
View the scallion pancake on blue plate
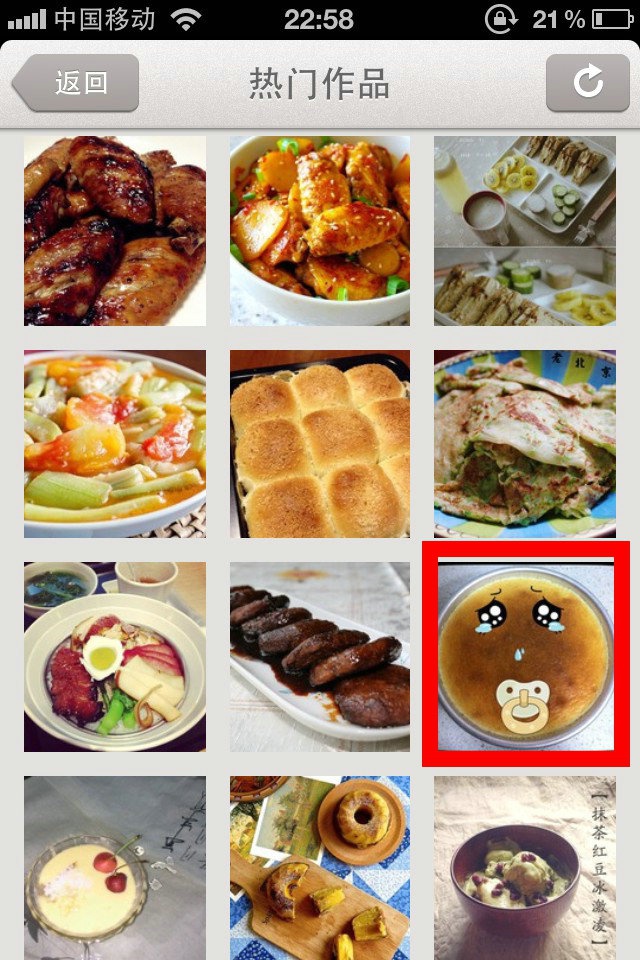click(525, 444)
